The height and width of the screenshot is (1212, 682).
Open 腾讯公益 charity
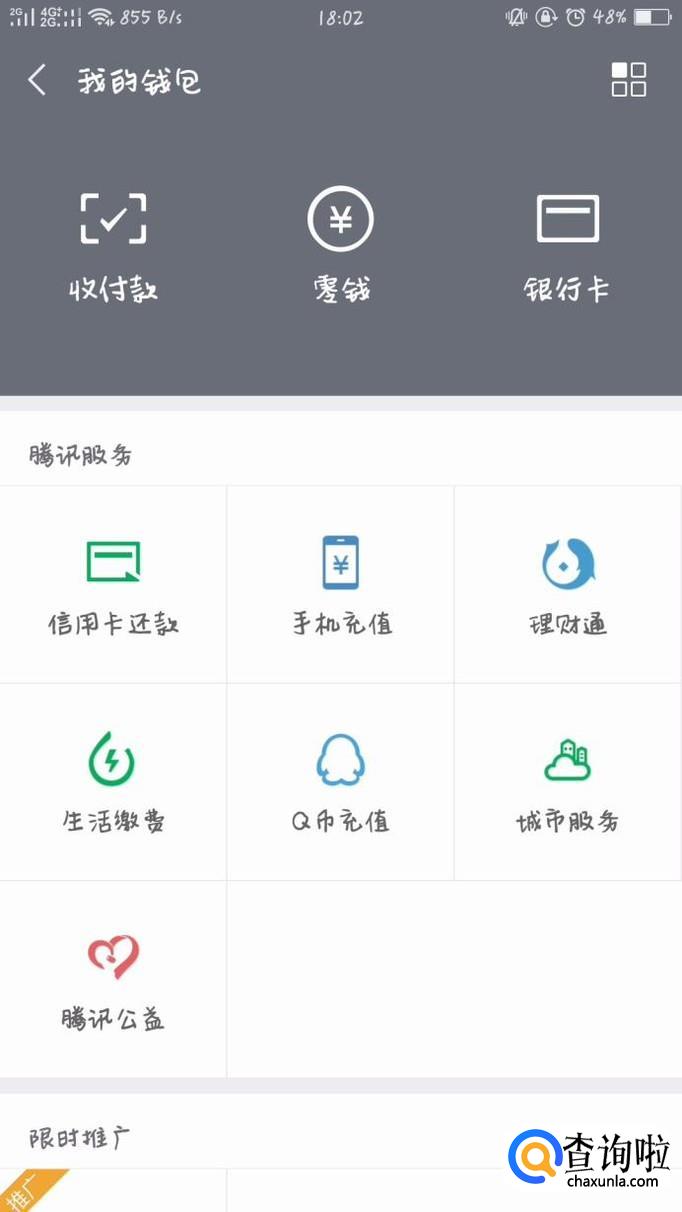tap(113, 980)
